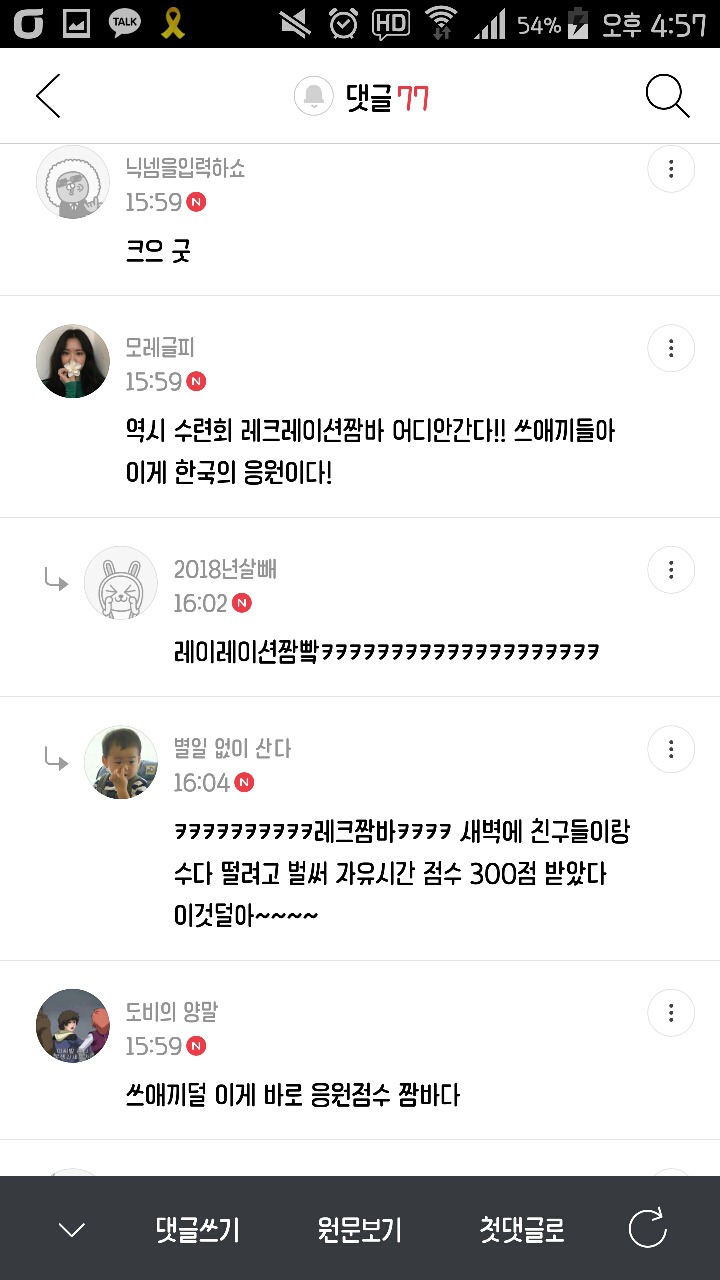Tap the down chevron in the bottom bar
This screenshot has width=720, height=1280.
pyautogui.click(x=72, y=1230)
